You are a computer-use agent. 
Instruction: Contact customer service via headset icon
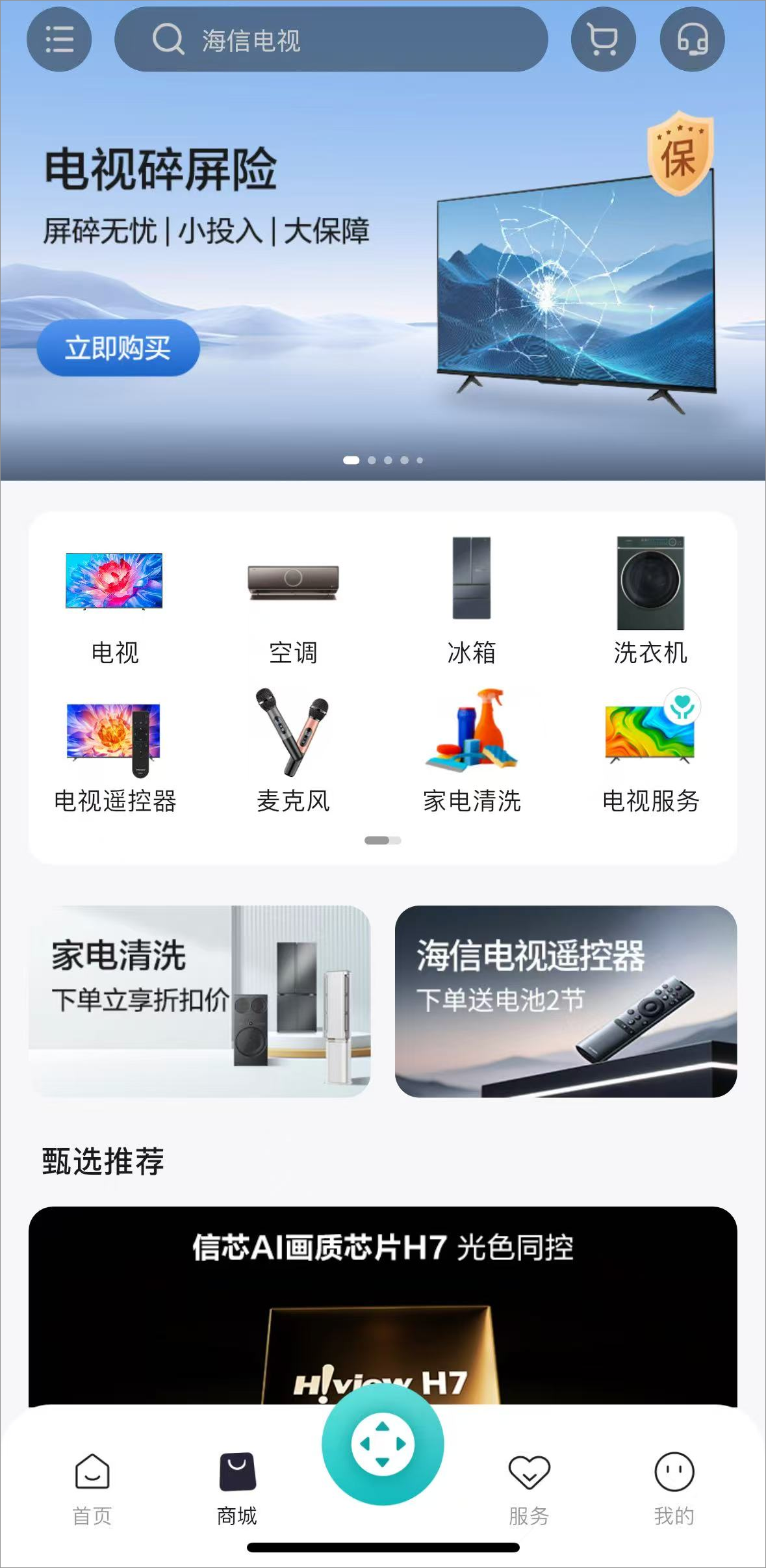(692, 40)
